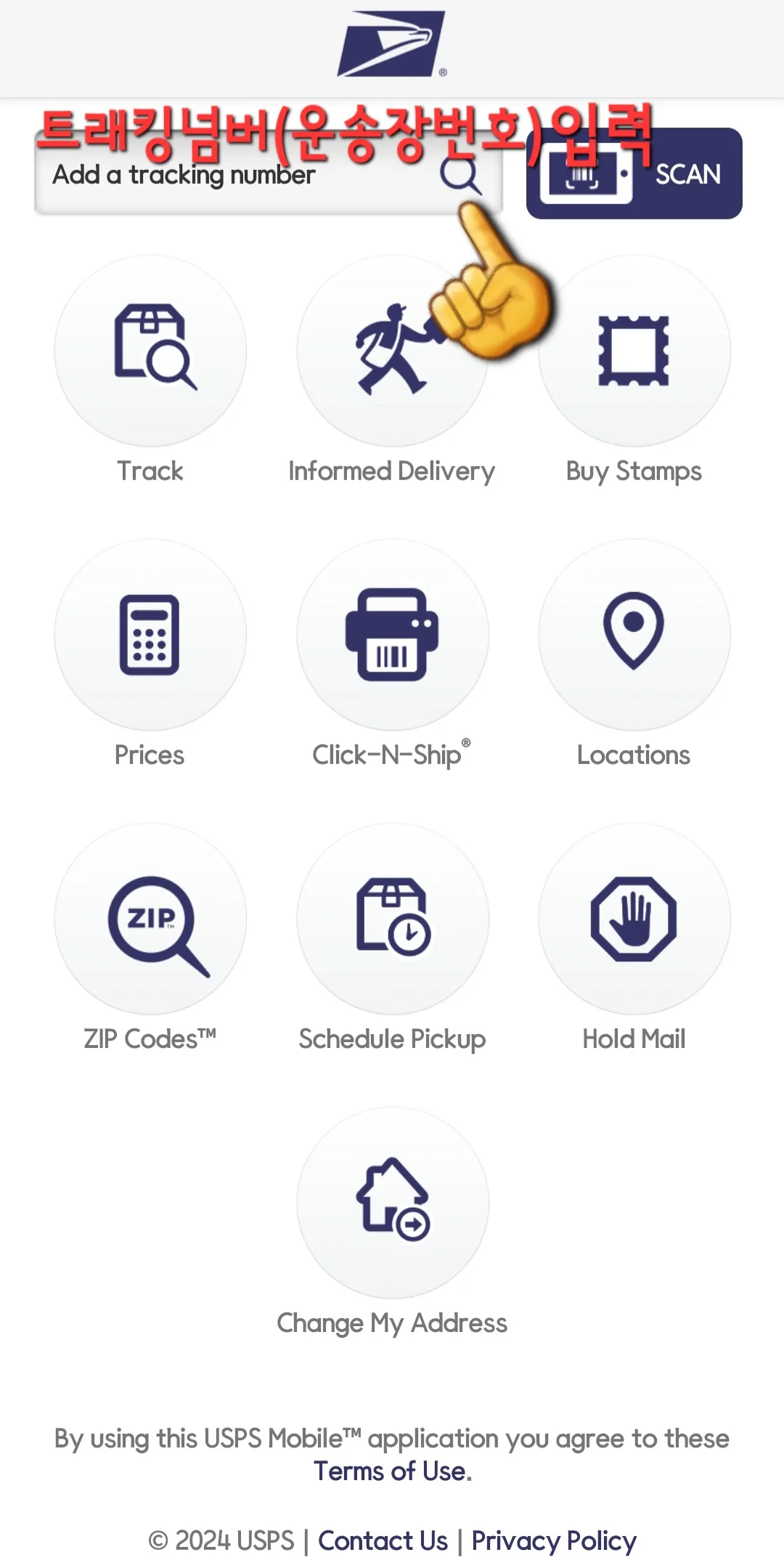
Task: Select the Informed Delivery icon
Action: pos(392,351)
